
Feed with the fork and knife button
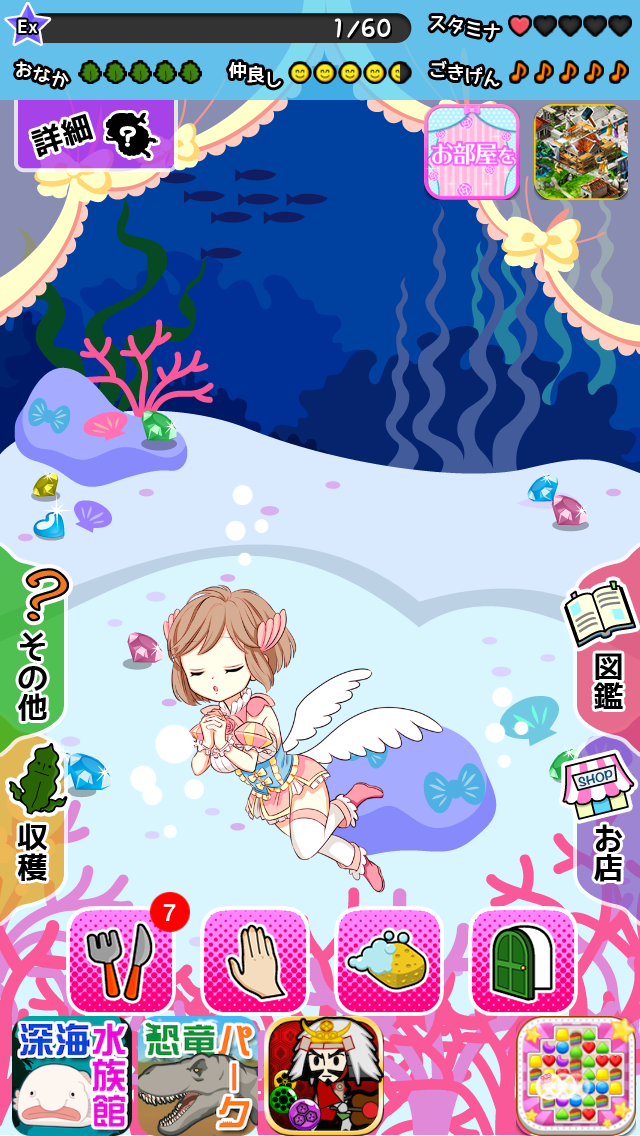121,962
